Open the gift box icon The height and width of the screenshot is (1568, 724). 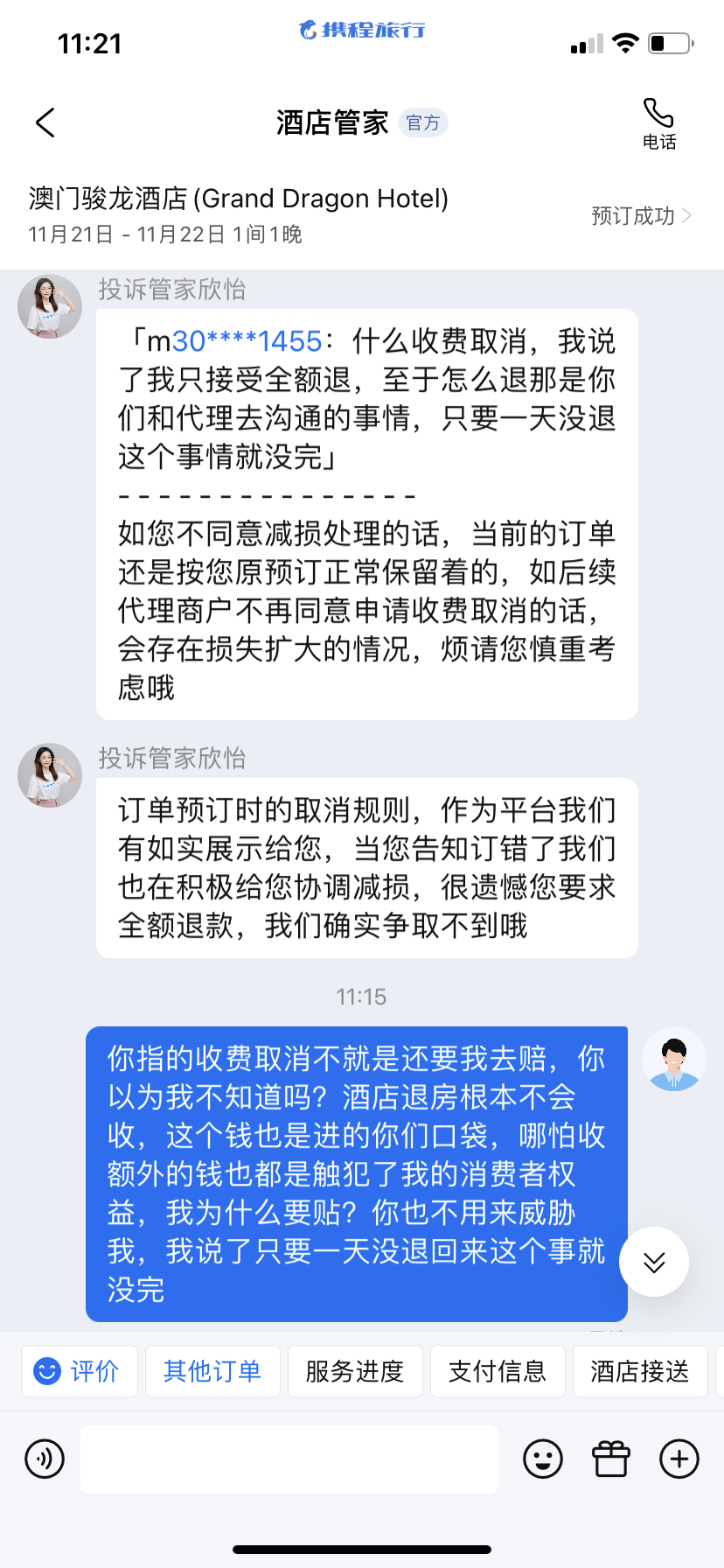[x=610, y=1459]
